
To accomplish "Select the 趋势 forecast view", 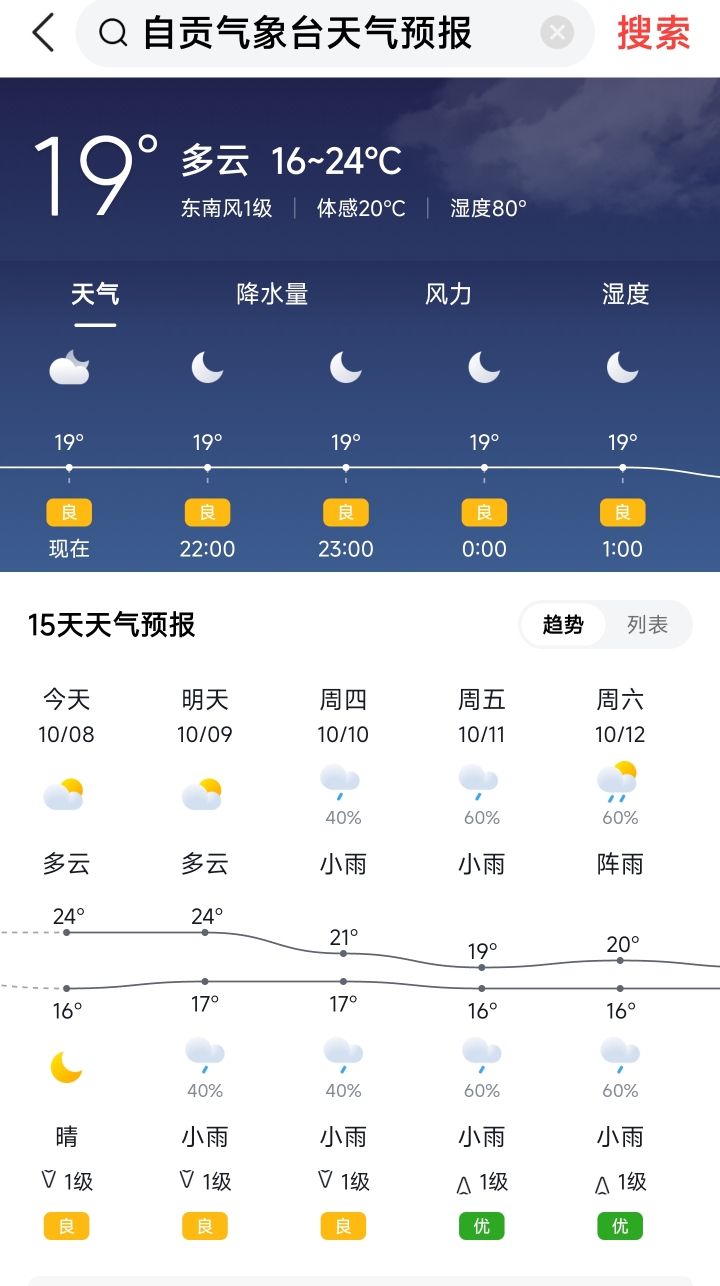I will 563,625.
